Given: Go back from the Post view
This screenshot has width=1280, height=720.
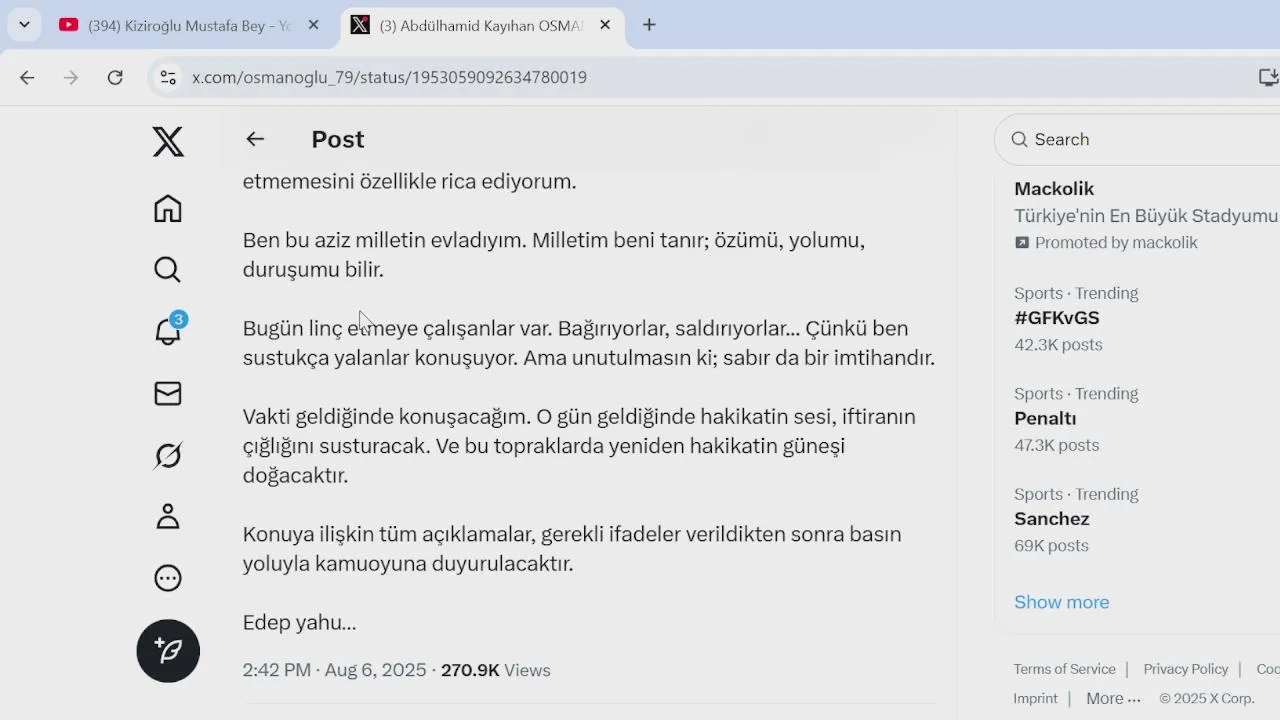Looking at the screenshot, I should (255, 139).
